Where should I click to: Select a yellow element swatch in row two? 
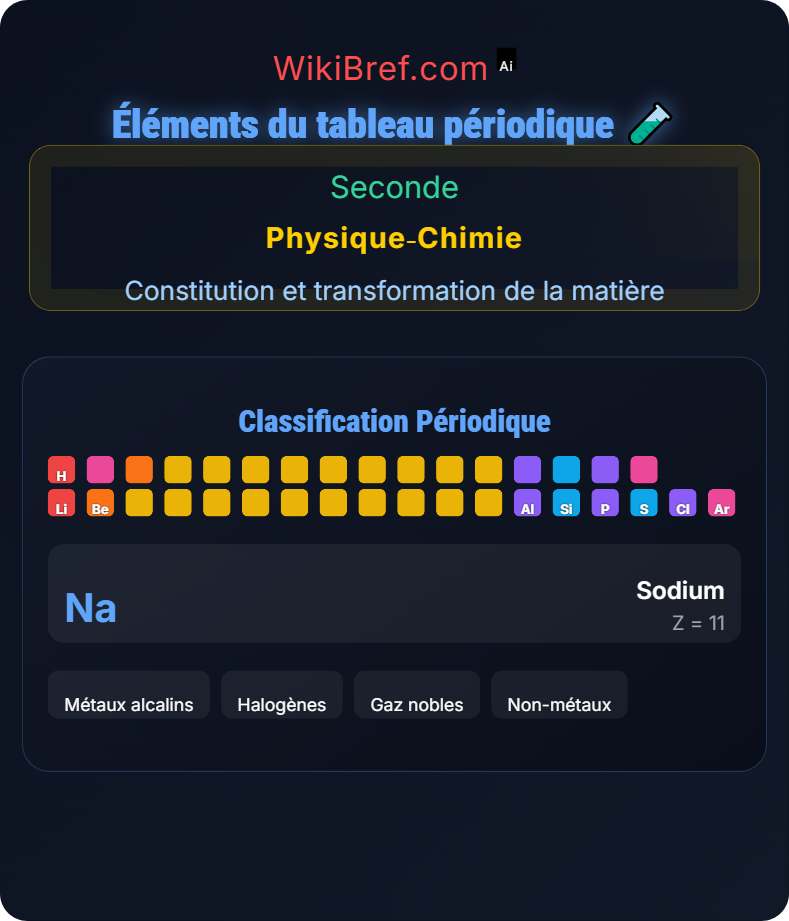[x=294, y=504]
